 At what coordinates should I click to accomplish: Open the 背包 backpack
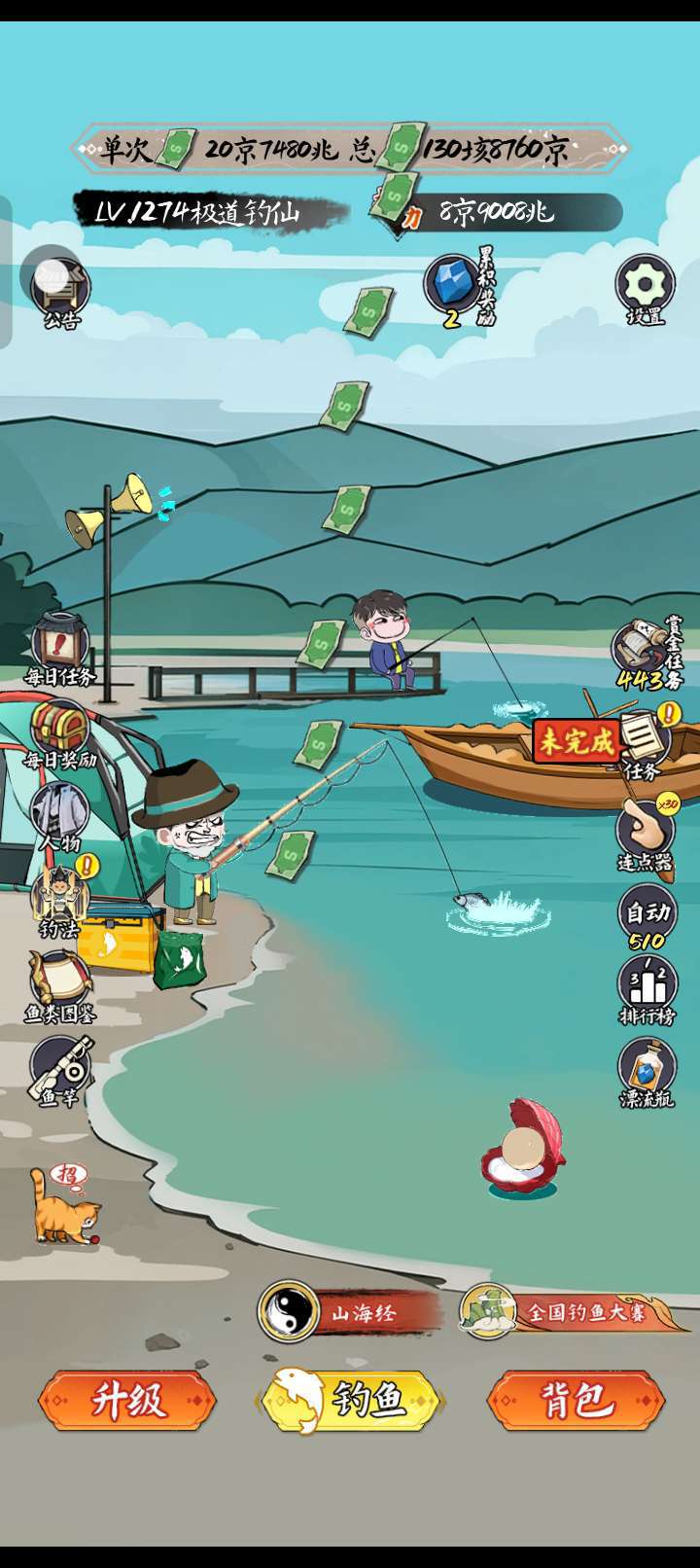576,1401
